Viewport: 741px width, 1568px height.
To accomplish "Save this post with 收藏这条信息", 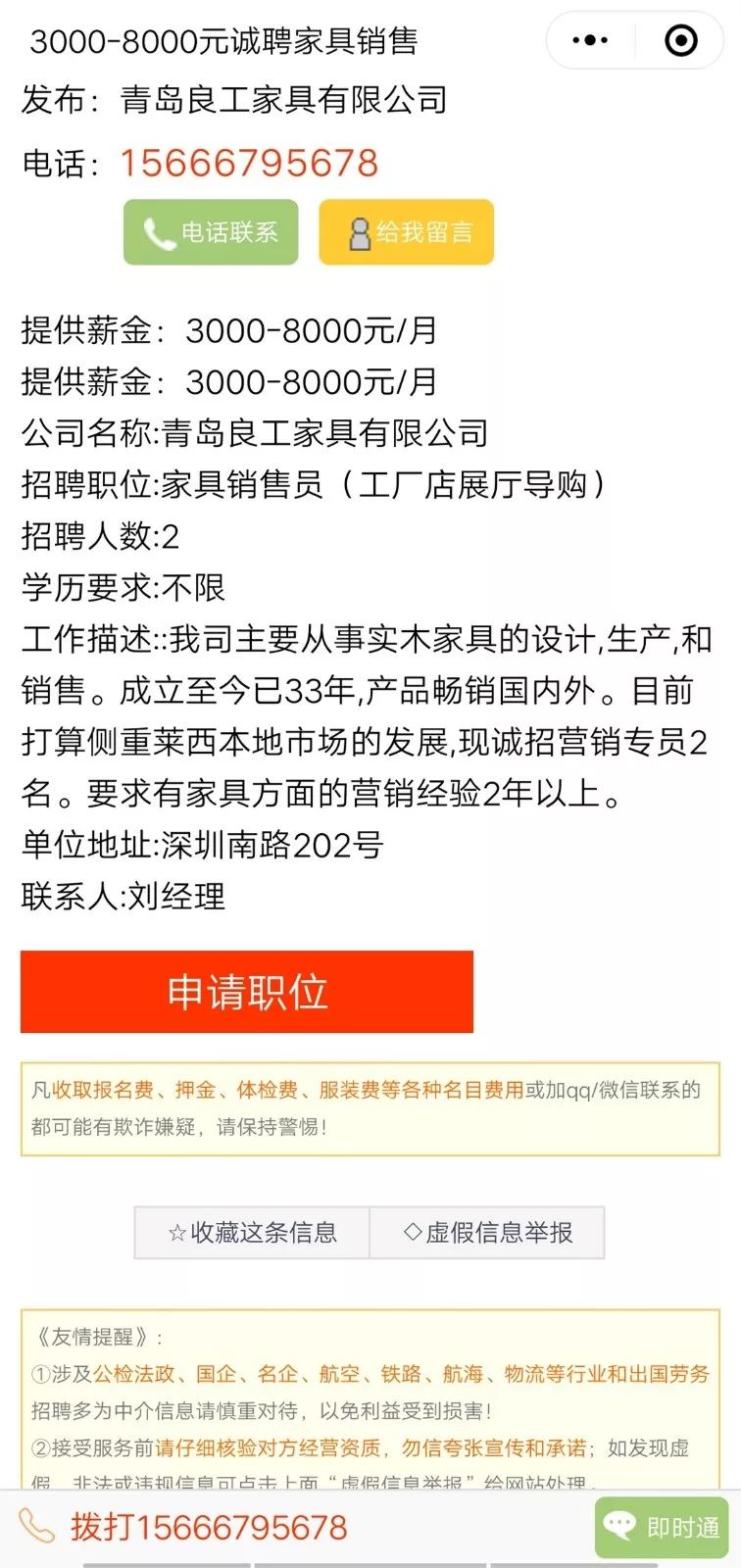I will click(x=252, y=1233).
